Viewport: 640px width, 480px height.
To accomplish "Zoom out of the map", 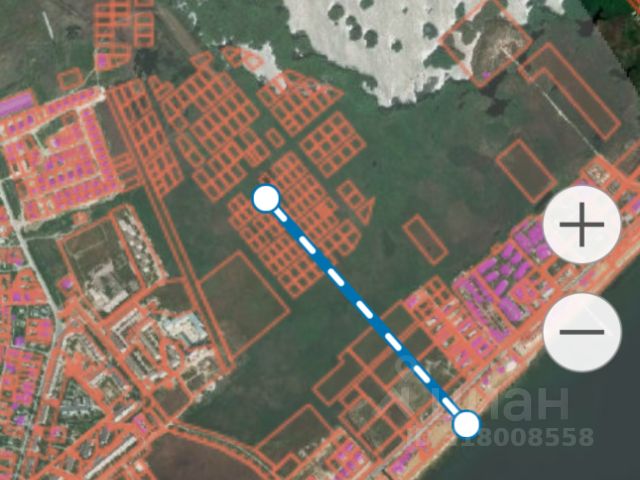I will tap(582, 332).
